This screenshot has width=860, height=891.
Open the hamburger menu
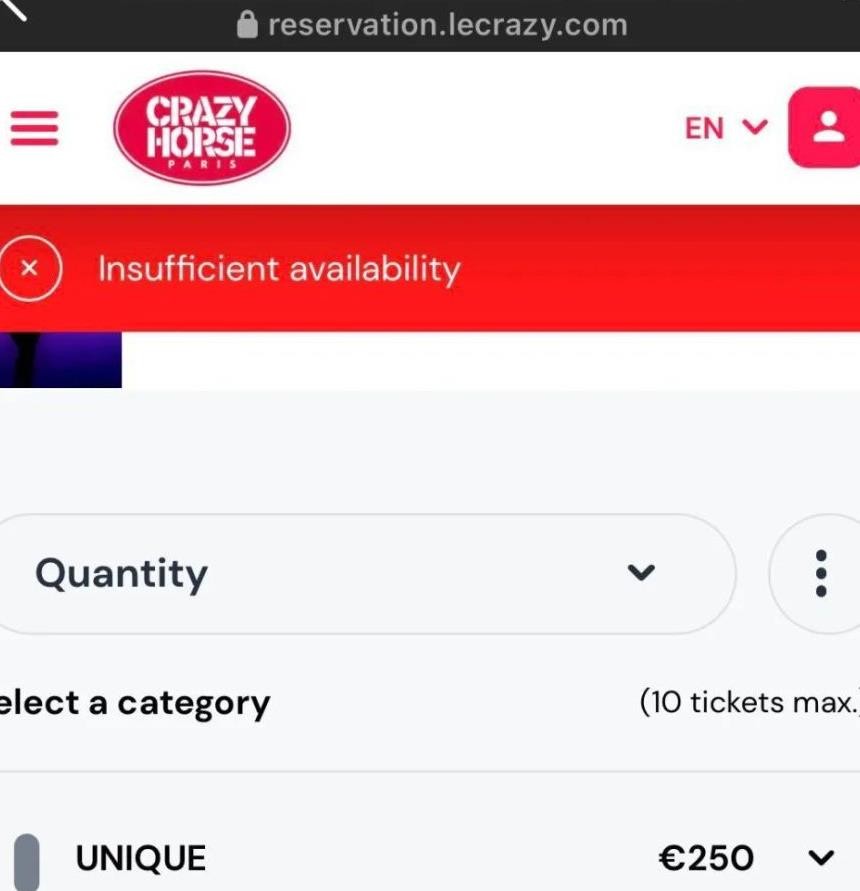(34, 128)
